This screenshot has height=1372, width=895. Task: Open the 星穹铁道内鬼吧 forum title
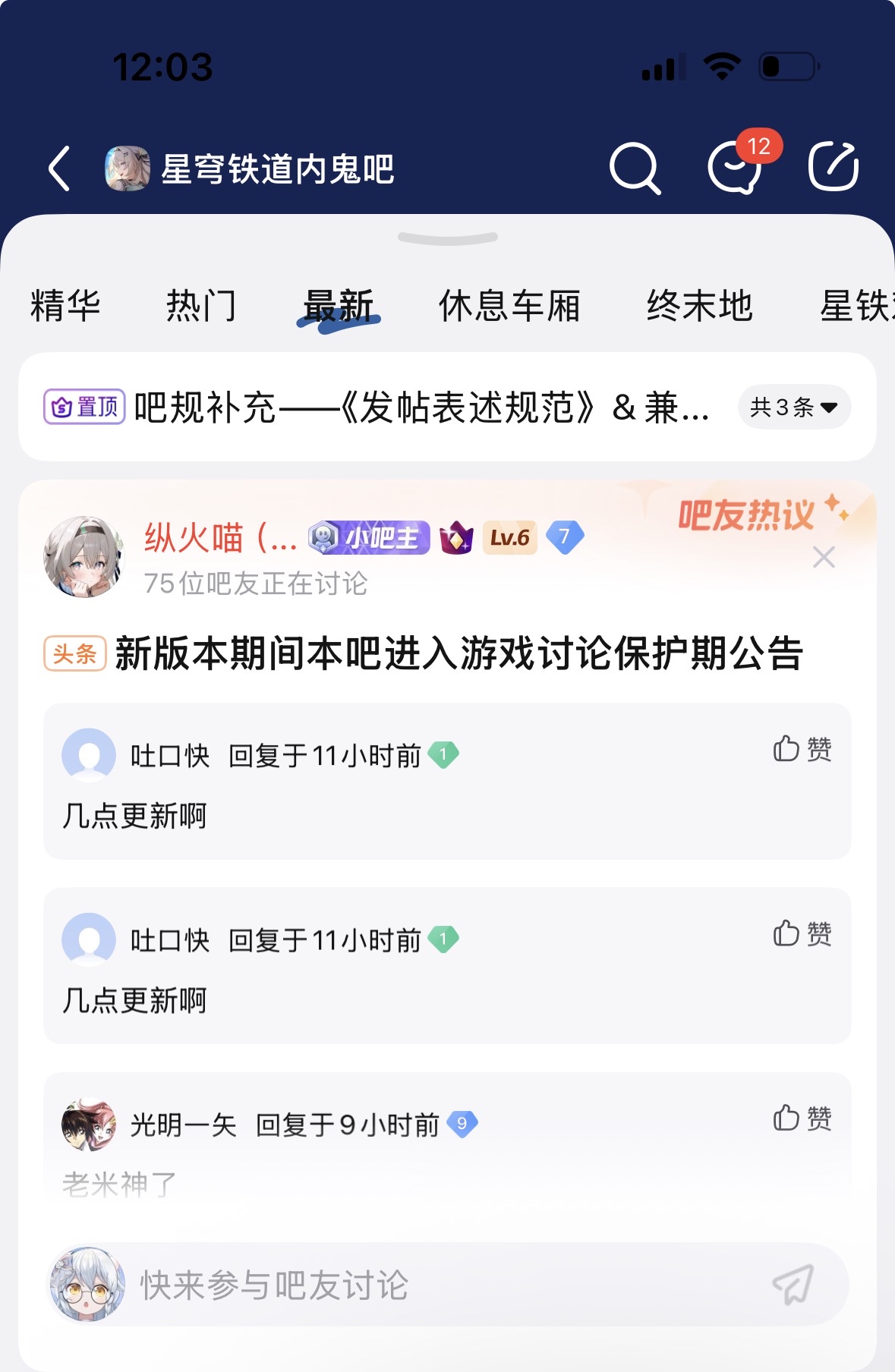pyautogui.click(x=277, y=168)
